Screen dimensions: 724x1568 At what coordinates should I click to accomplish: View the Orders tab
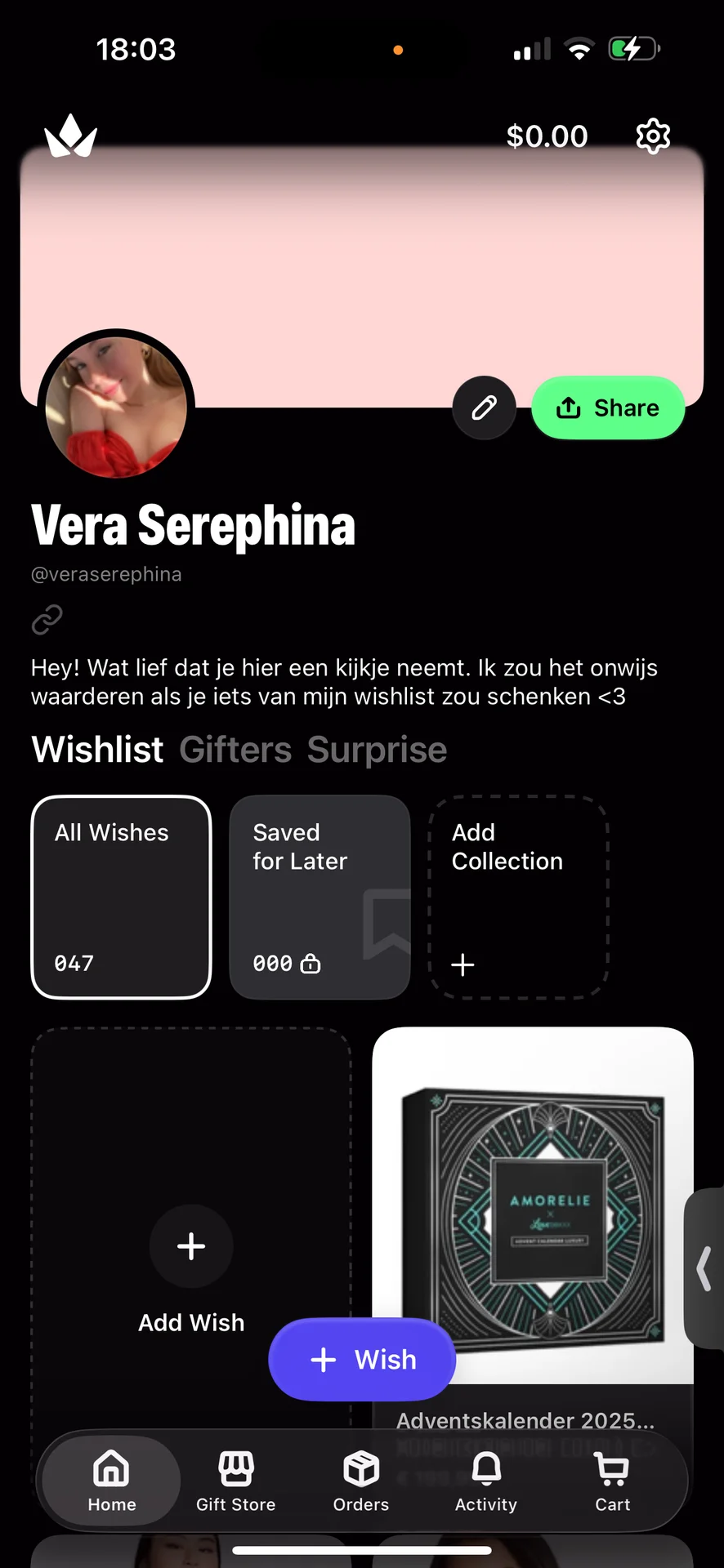point(361,1481)
